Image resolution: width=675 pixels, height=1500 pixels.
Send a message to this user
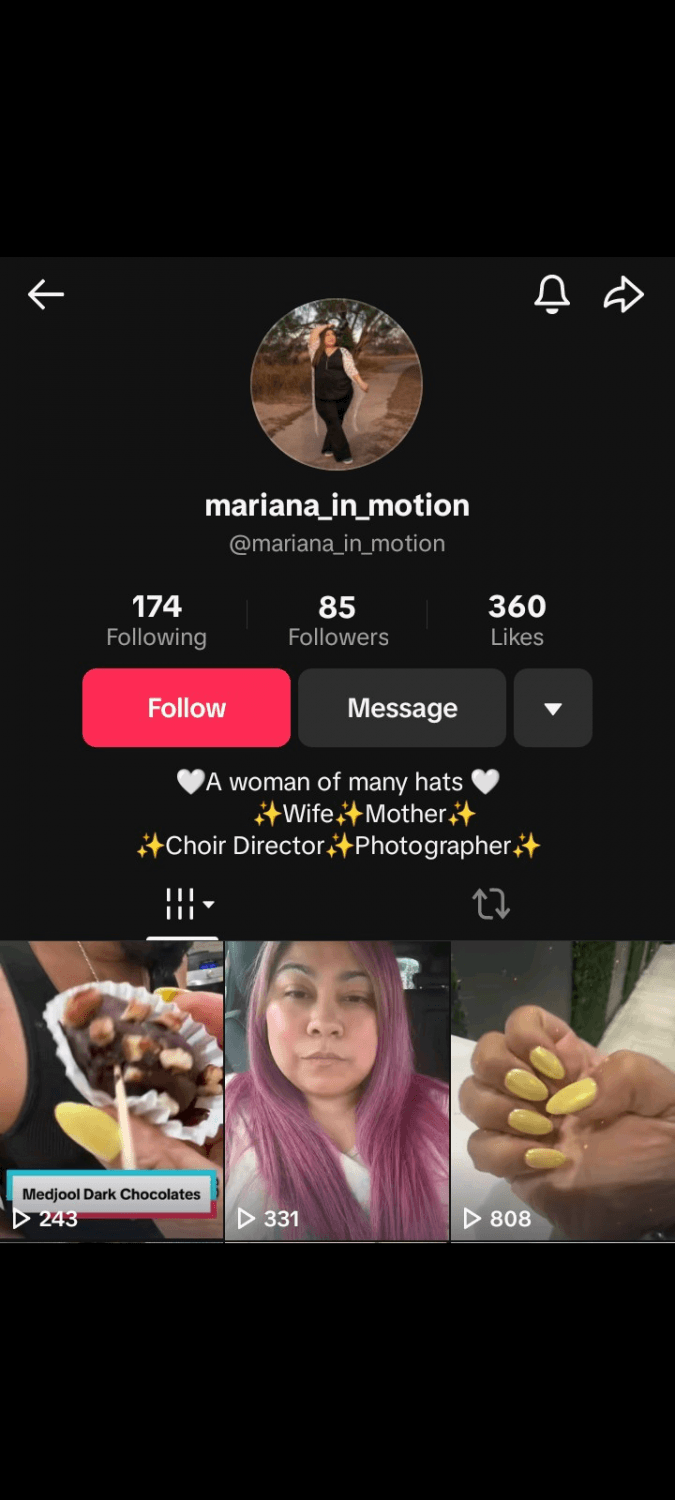pos(402,708)
